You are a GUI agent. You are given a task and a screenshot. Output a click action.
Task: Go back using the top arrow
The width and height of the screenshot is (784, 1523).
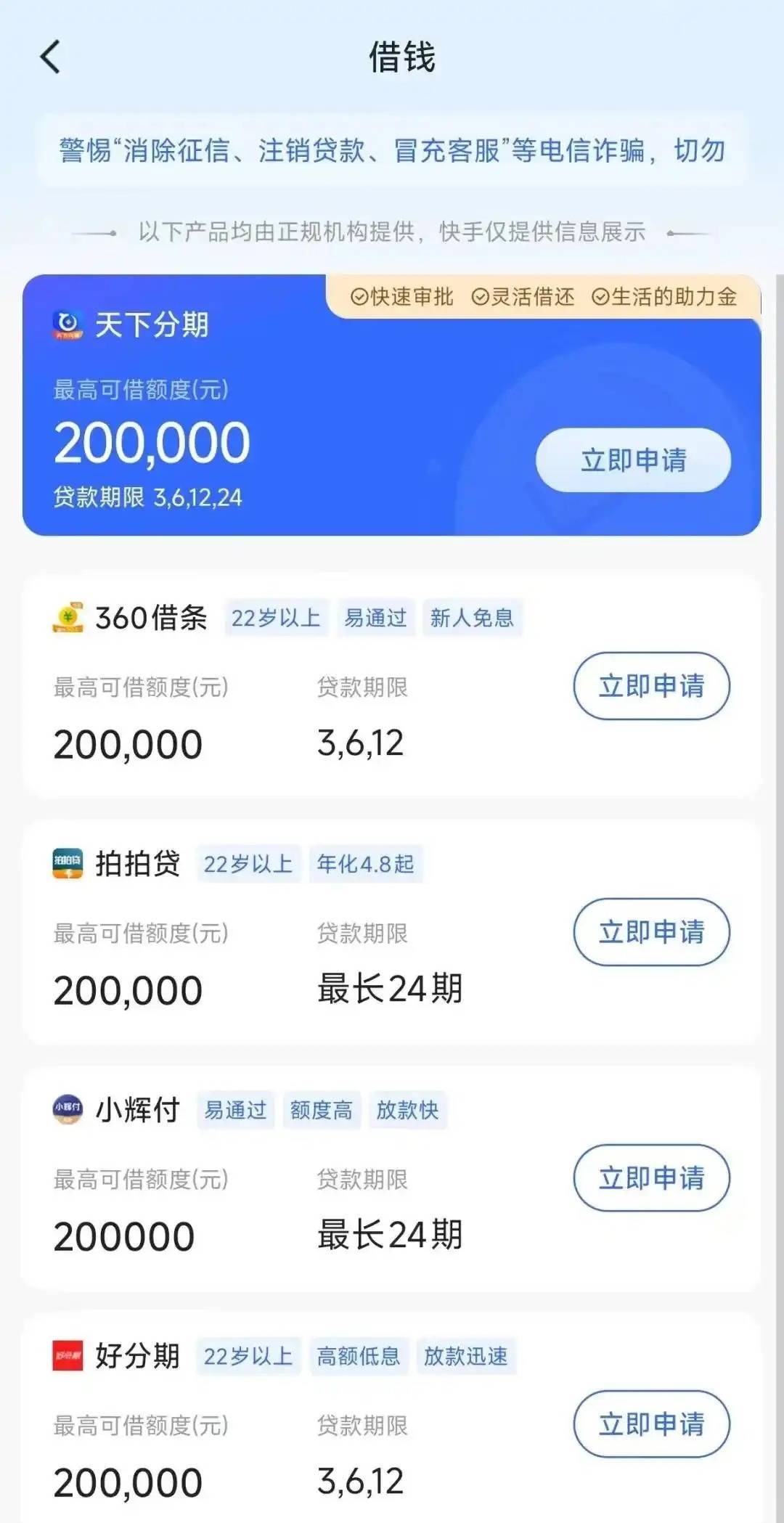(x=50, y=57)
